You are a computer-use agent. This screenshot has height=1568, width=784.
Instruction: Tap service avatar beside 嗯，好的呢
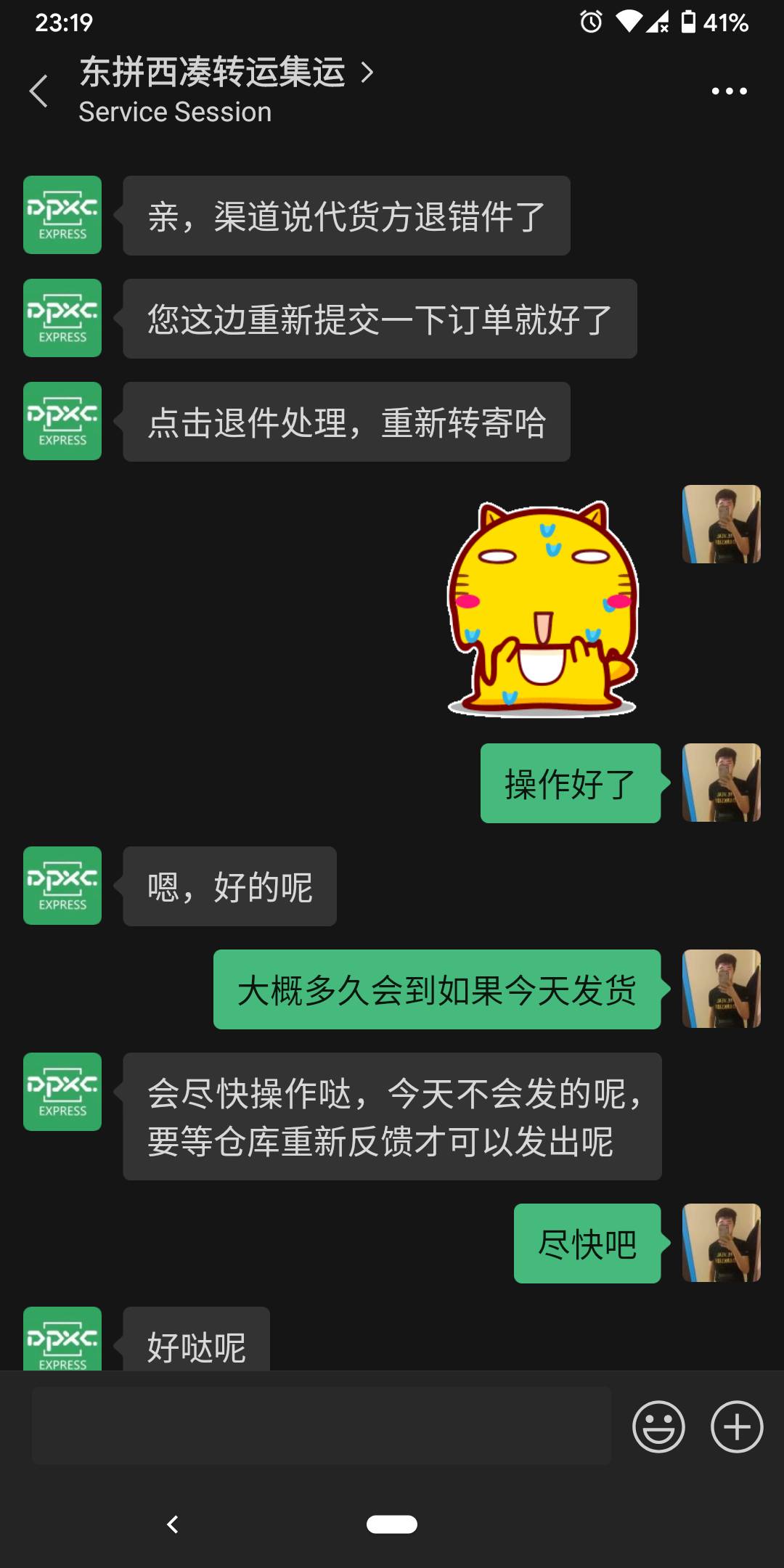pyautogui.click(x=62, y=886)
